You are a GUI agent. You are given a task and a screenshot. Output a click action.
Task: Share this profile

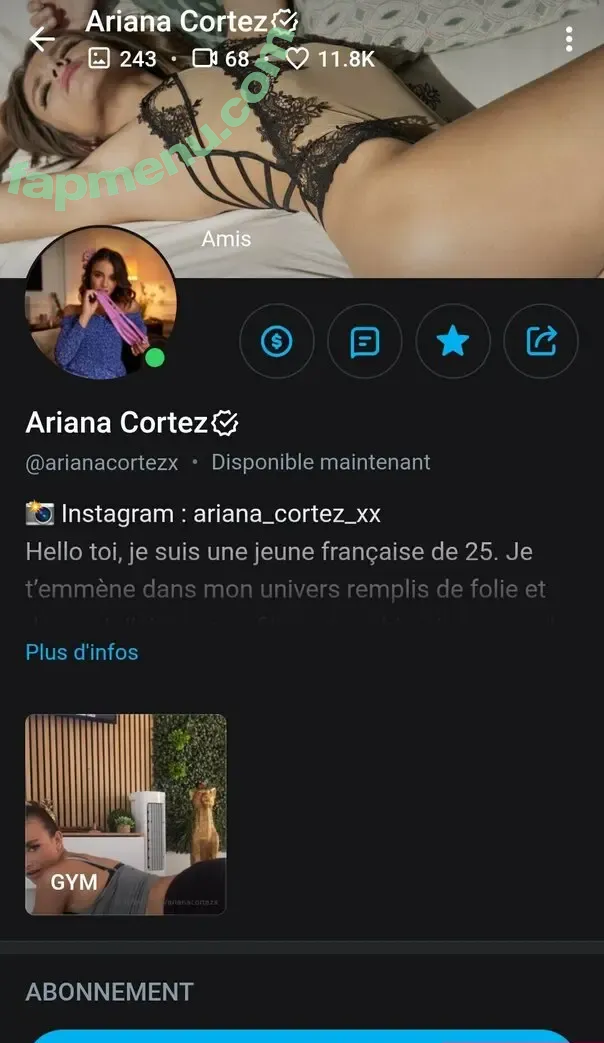(x=541, y=342)
